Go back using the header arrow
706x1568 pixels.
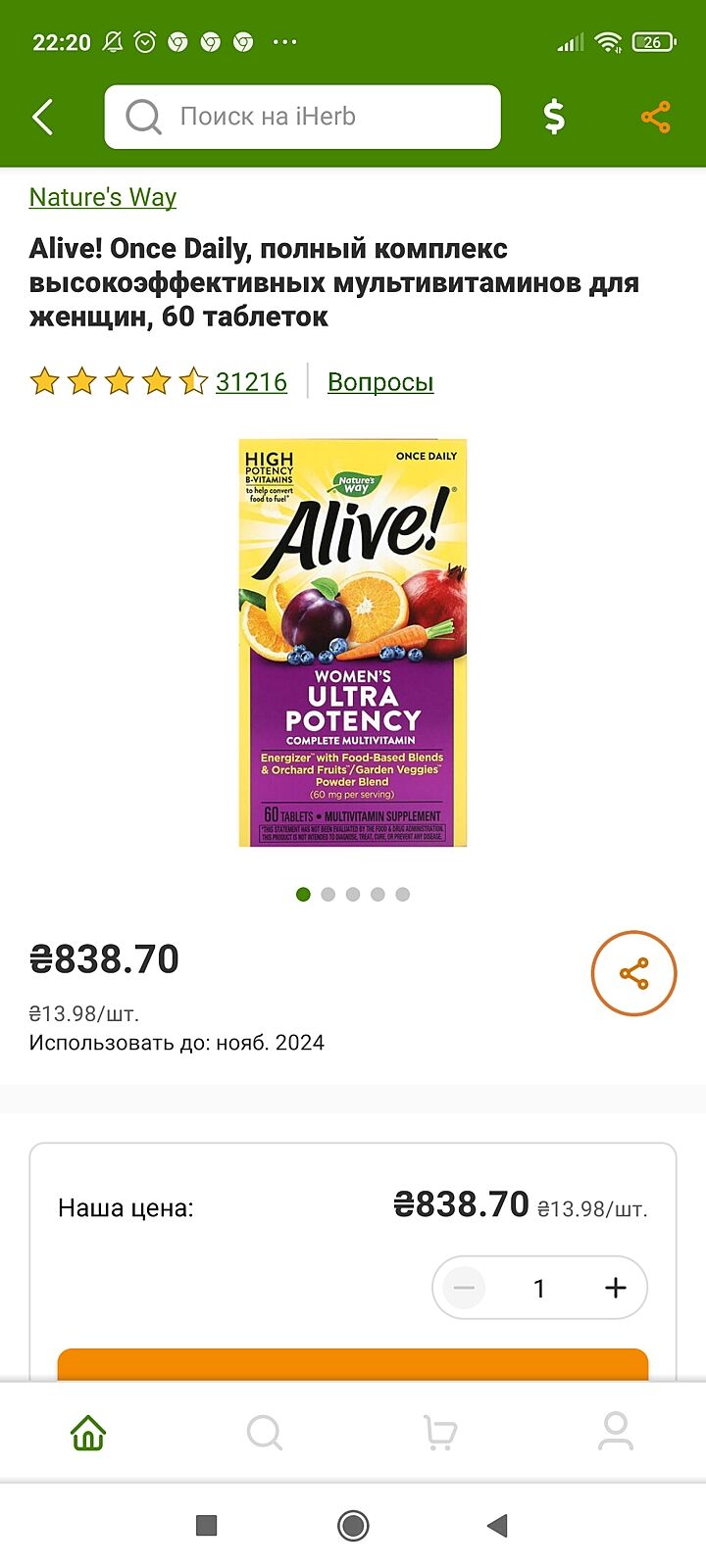43,118
